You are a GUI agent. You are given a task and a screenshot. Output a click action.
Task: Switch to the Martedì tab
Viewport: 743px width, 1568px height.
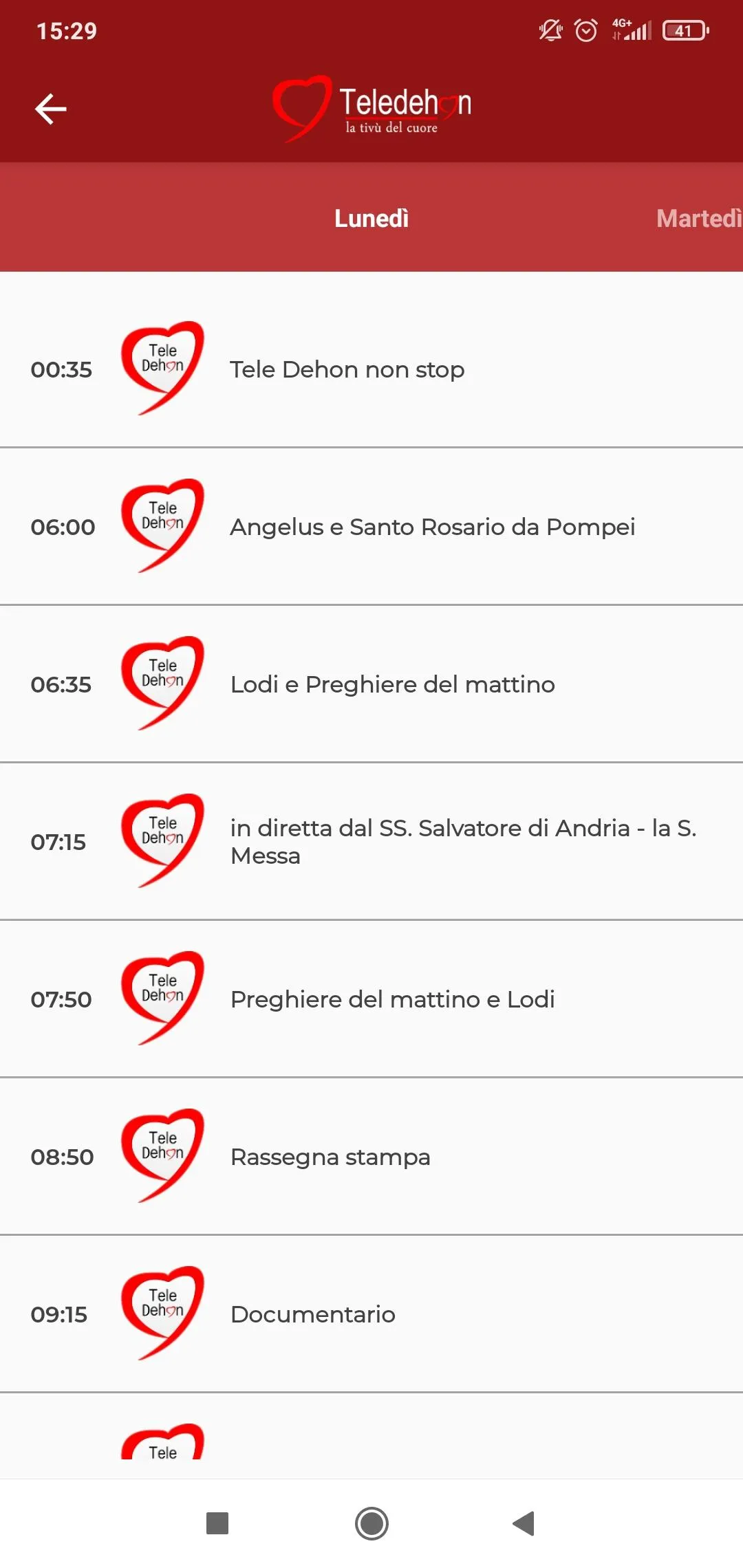click(699, 218)
